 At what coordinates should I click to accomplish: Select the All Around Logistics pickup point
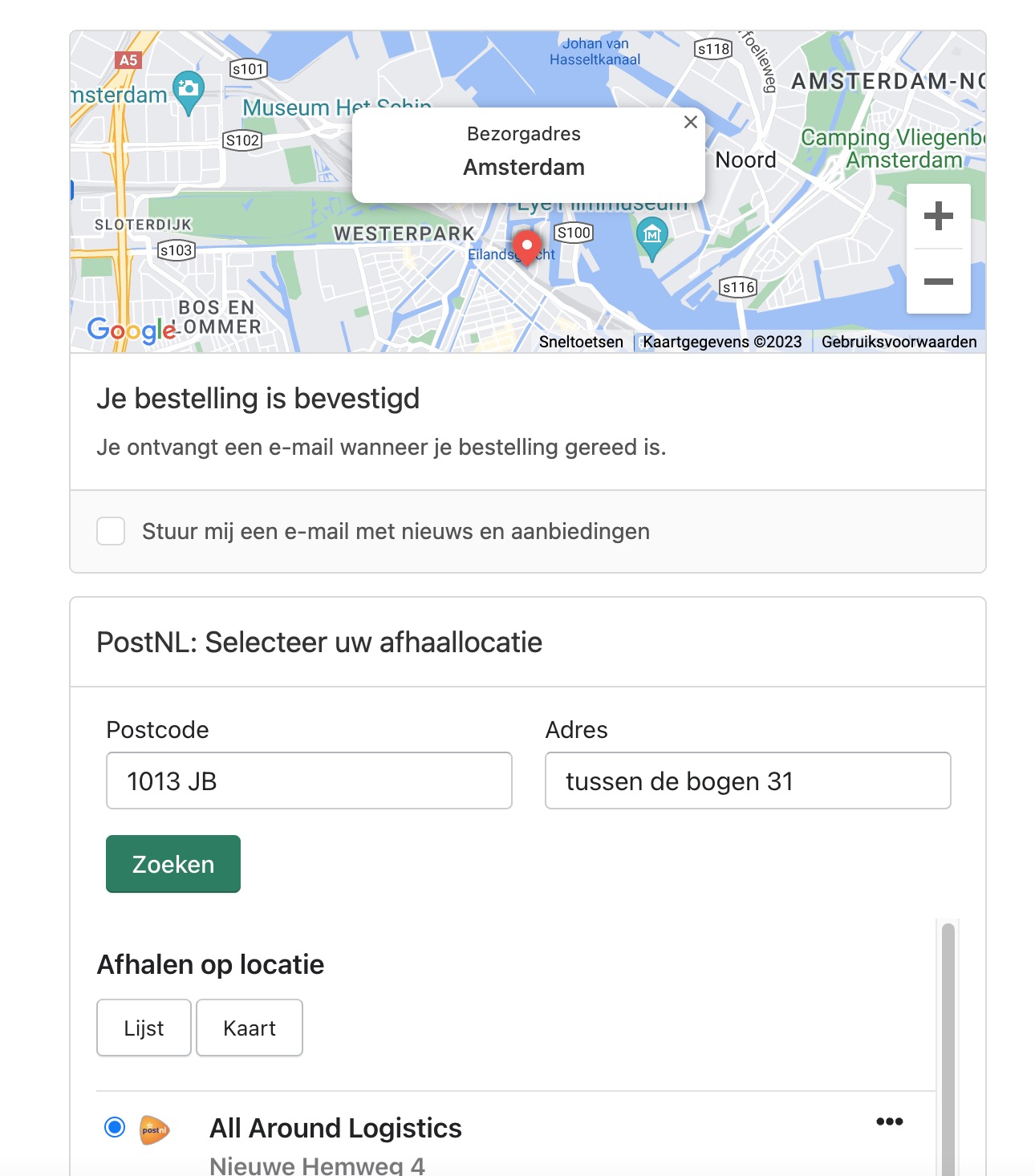coord(113,1127)
